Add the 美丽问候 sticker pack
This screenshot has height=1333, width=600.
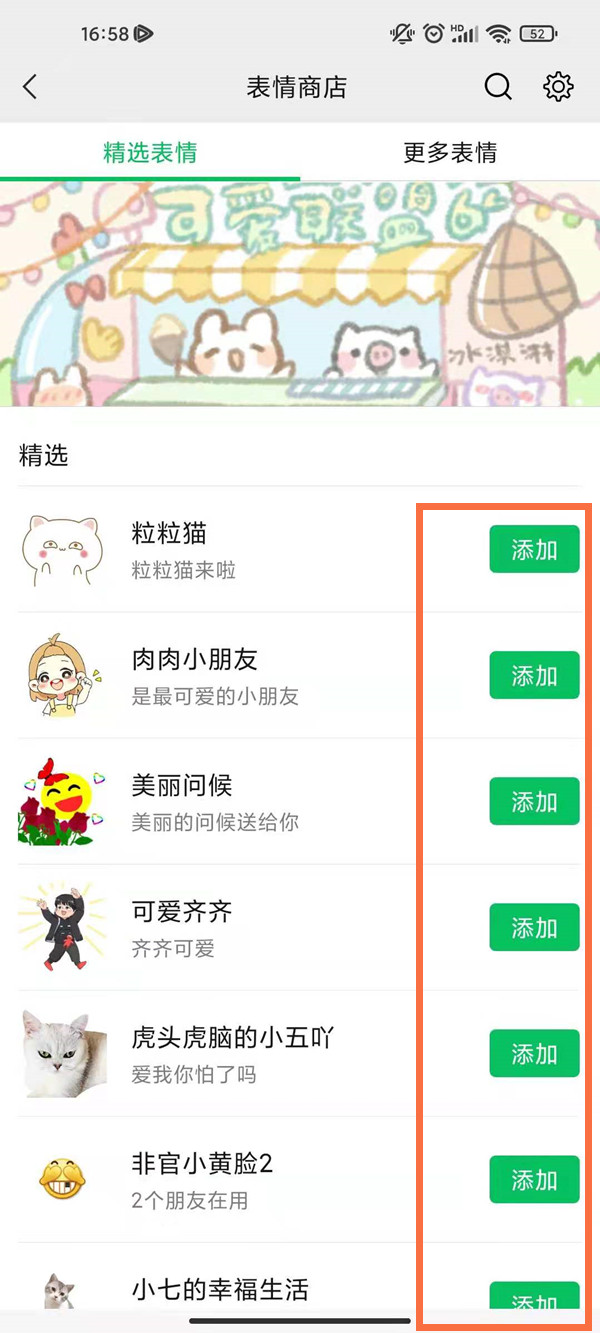534,801
